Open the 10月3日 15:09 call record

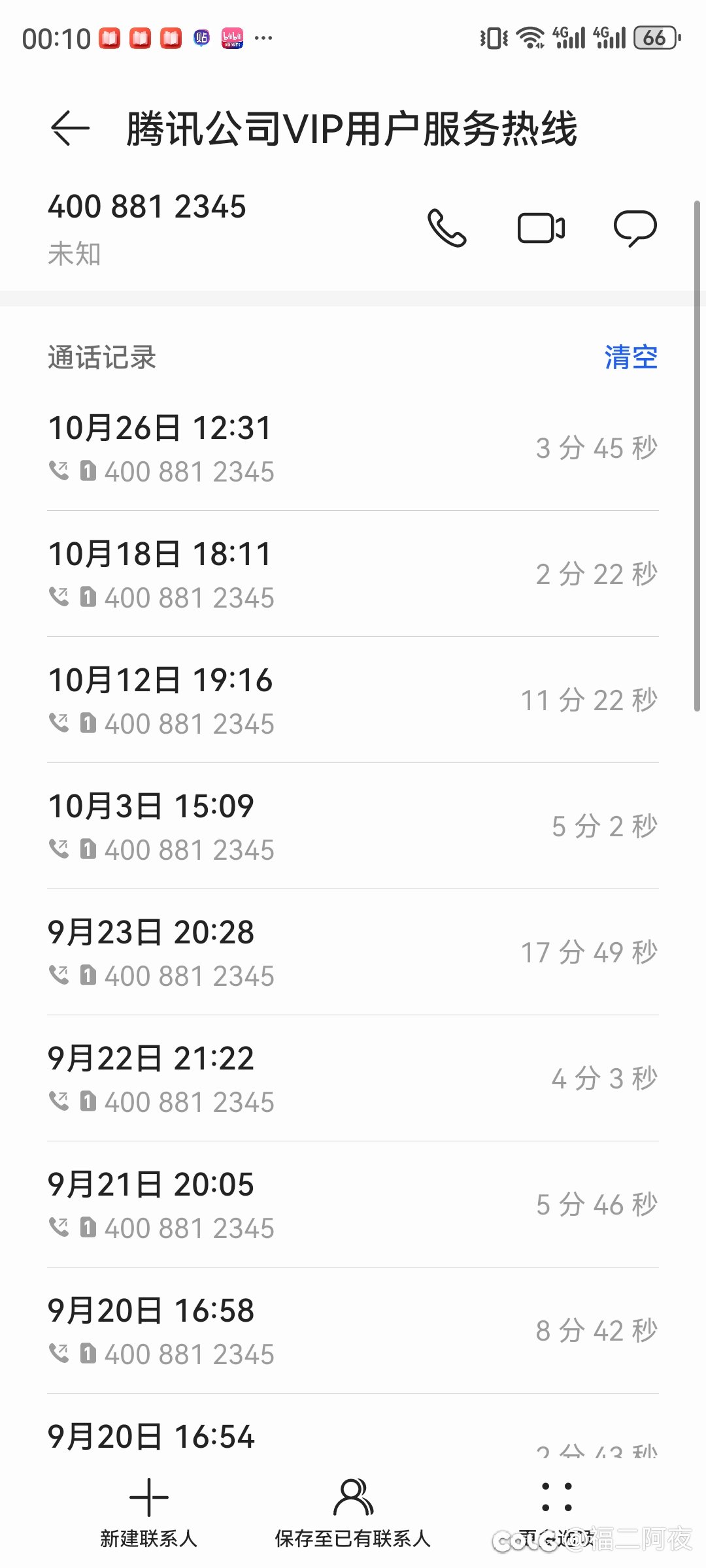point(353,826)
